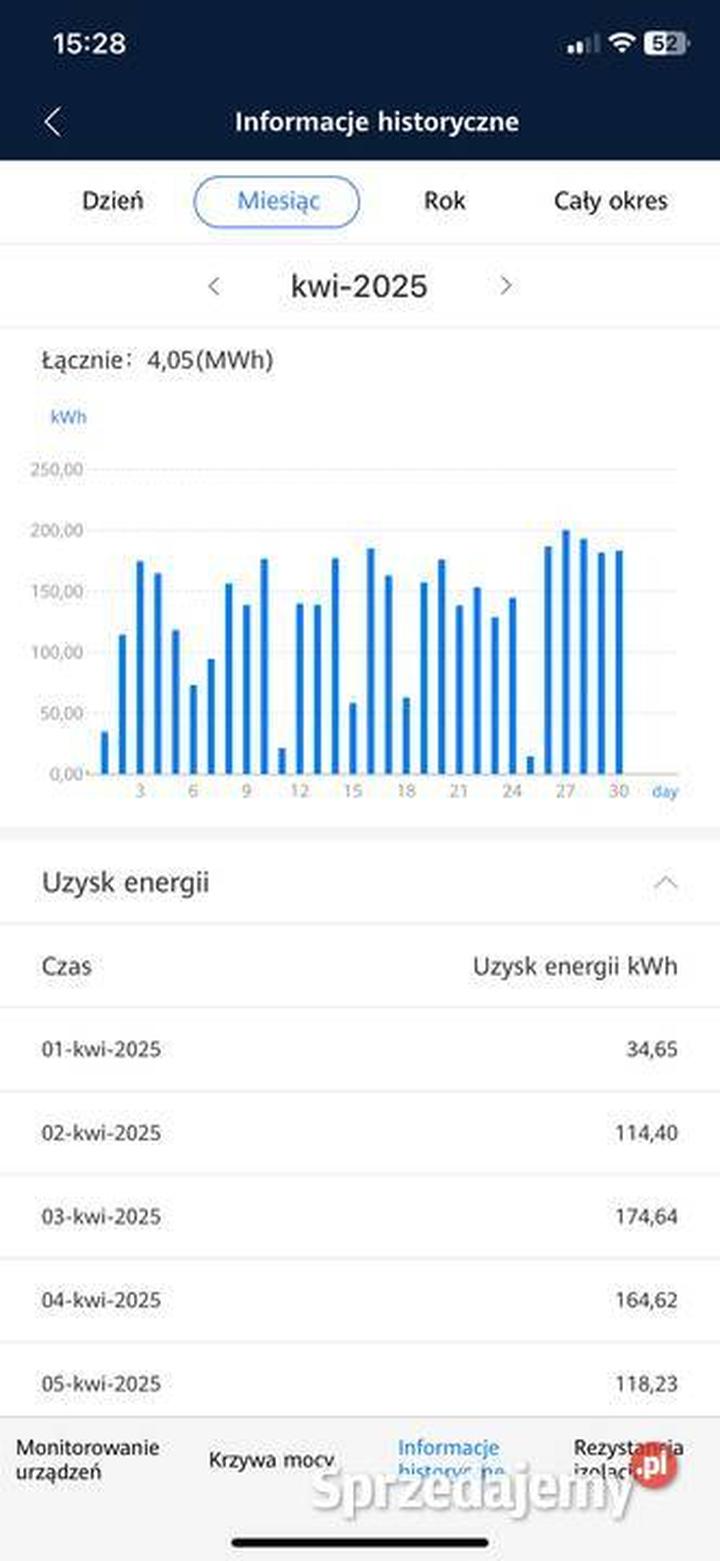
Task: Select the Rok period option
Action: (x=444, y=201)
